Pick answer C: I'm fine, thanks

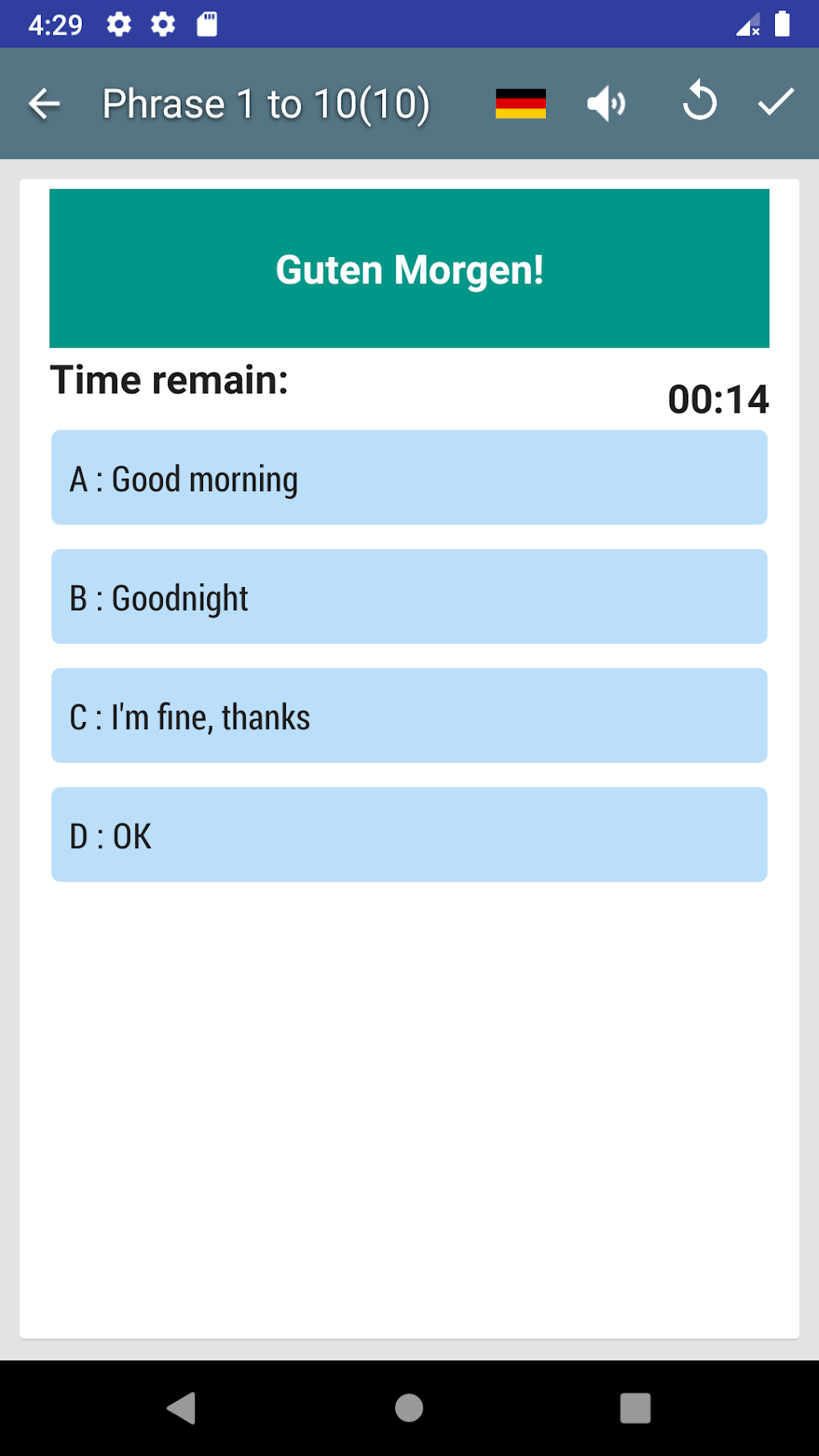tap(409, 716)
